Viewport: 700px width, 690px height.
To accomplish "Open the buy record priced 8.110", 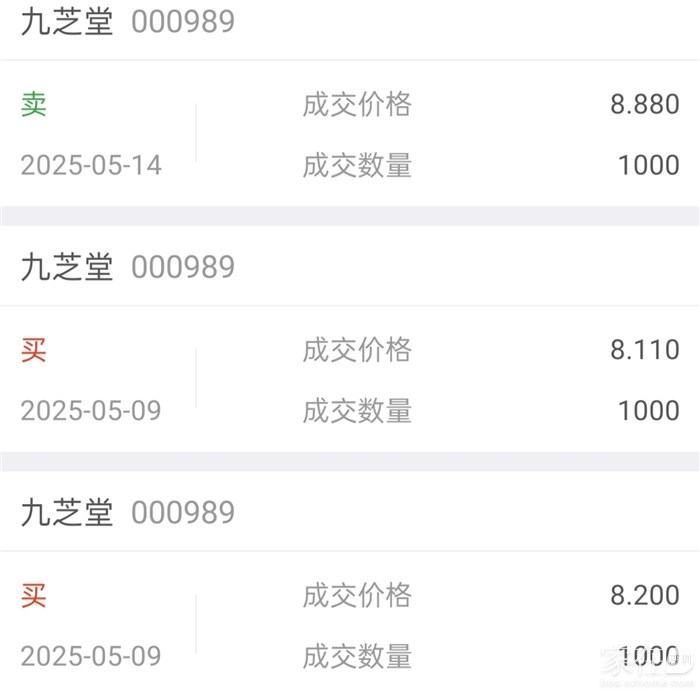I will pos(350,380).
